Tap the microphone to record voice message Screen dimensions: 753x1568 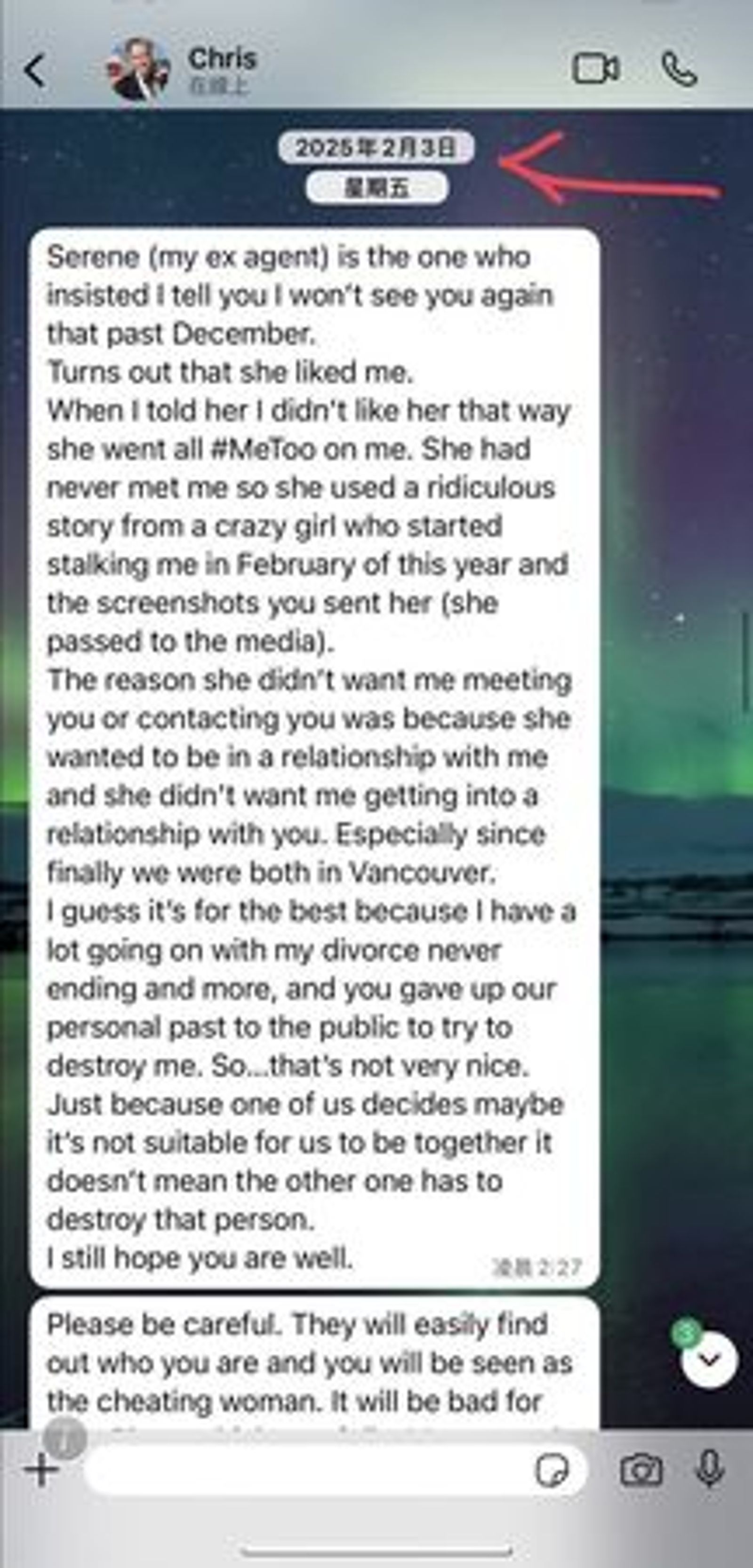click(710, 1469)
